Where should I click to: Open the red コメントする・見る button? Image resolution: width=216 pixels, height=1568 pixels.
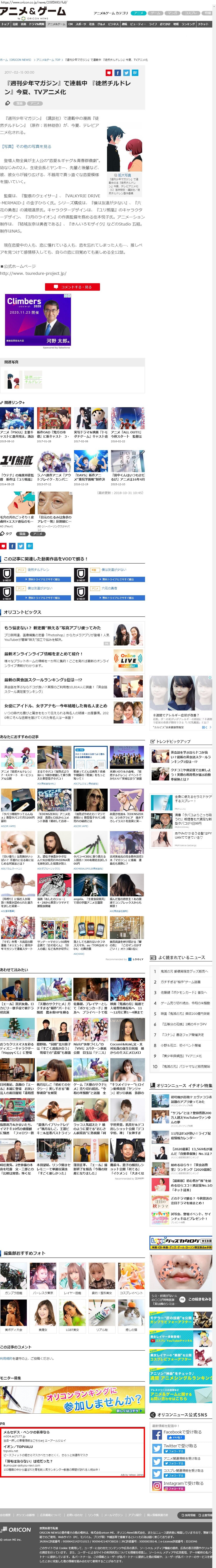point(72,287)
